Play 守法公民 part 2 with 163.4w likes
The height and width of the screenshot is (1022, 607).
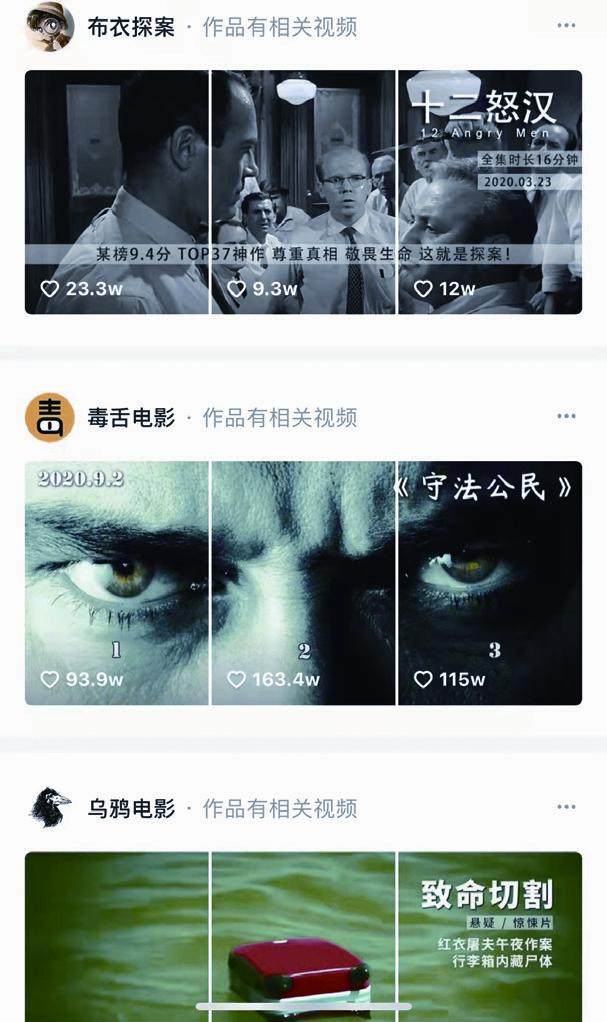click(303, 583)
